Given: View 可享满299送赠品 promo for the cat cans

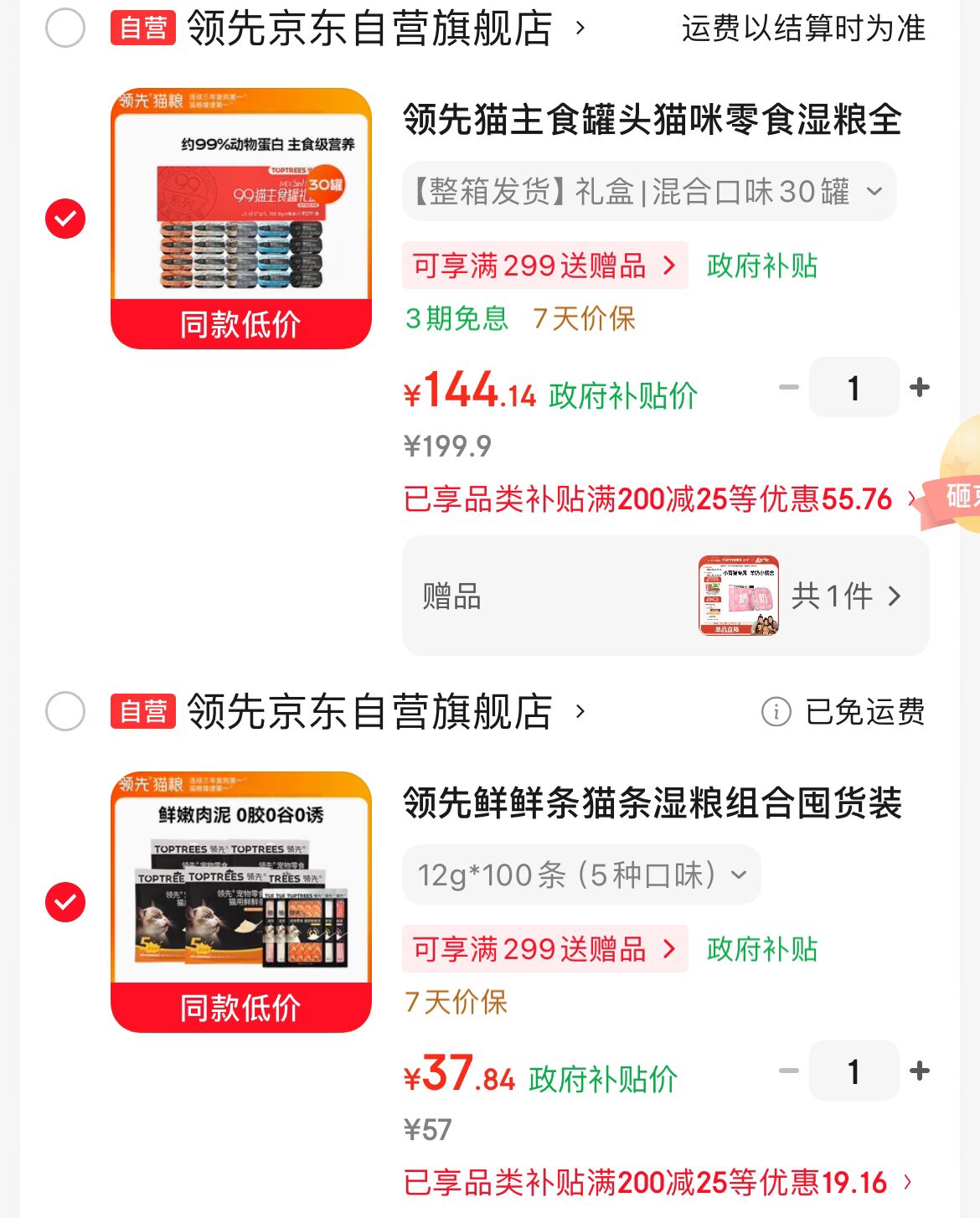Looking at the screenshot, I should (x=544, y=266).
